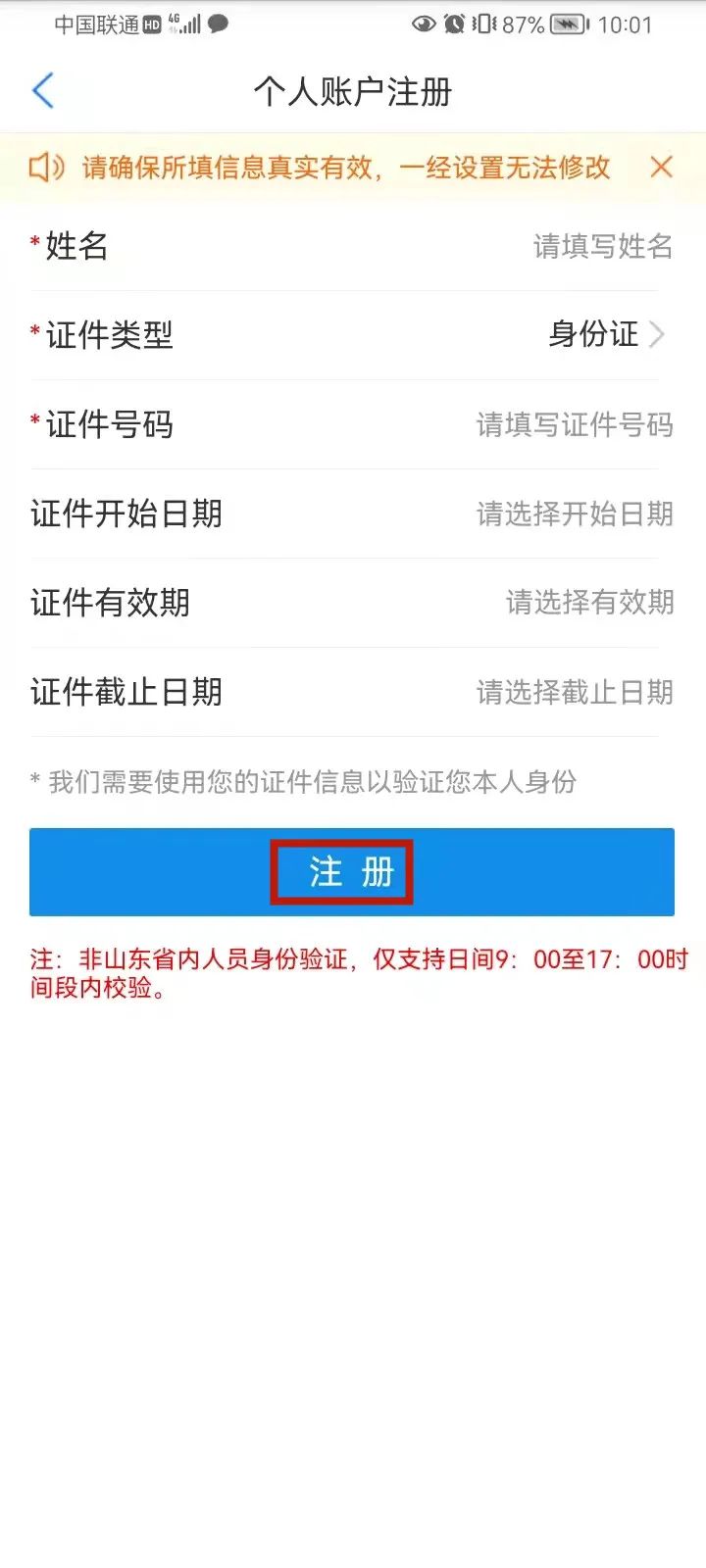Pick the 证件截止日期 end date
This screenshot has width=706, height=1568.
click(352, 692)
